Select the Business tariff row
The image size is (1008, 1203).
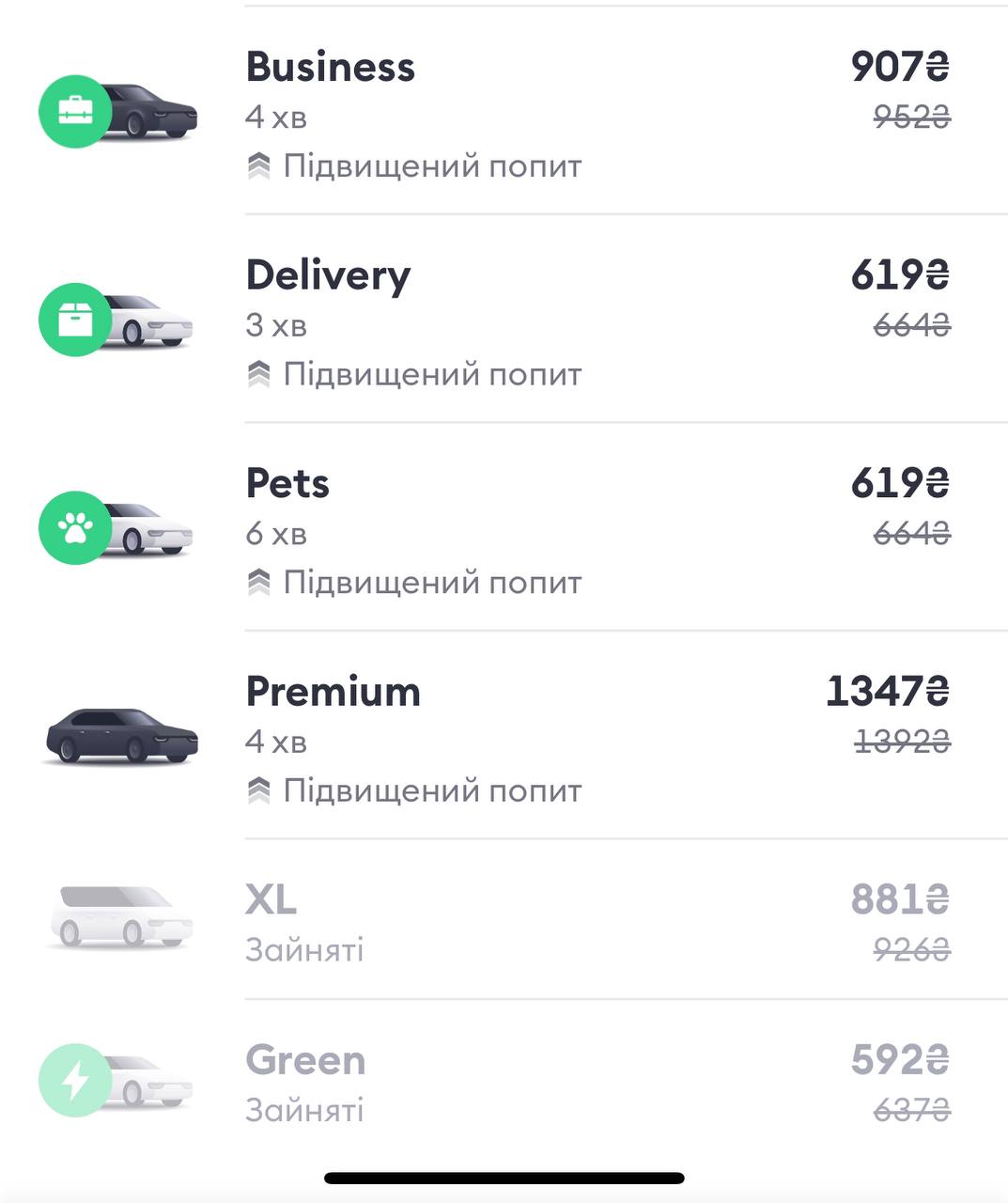pyautogui.click(x=504, y=113)
